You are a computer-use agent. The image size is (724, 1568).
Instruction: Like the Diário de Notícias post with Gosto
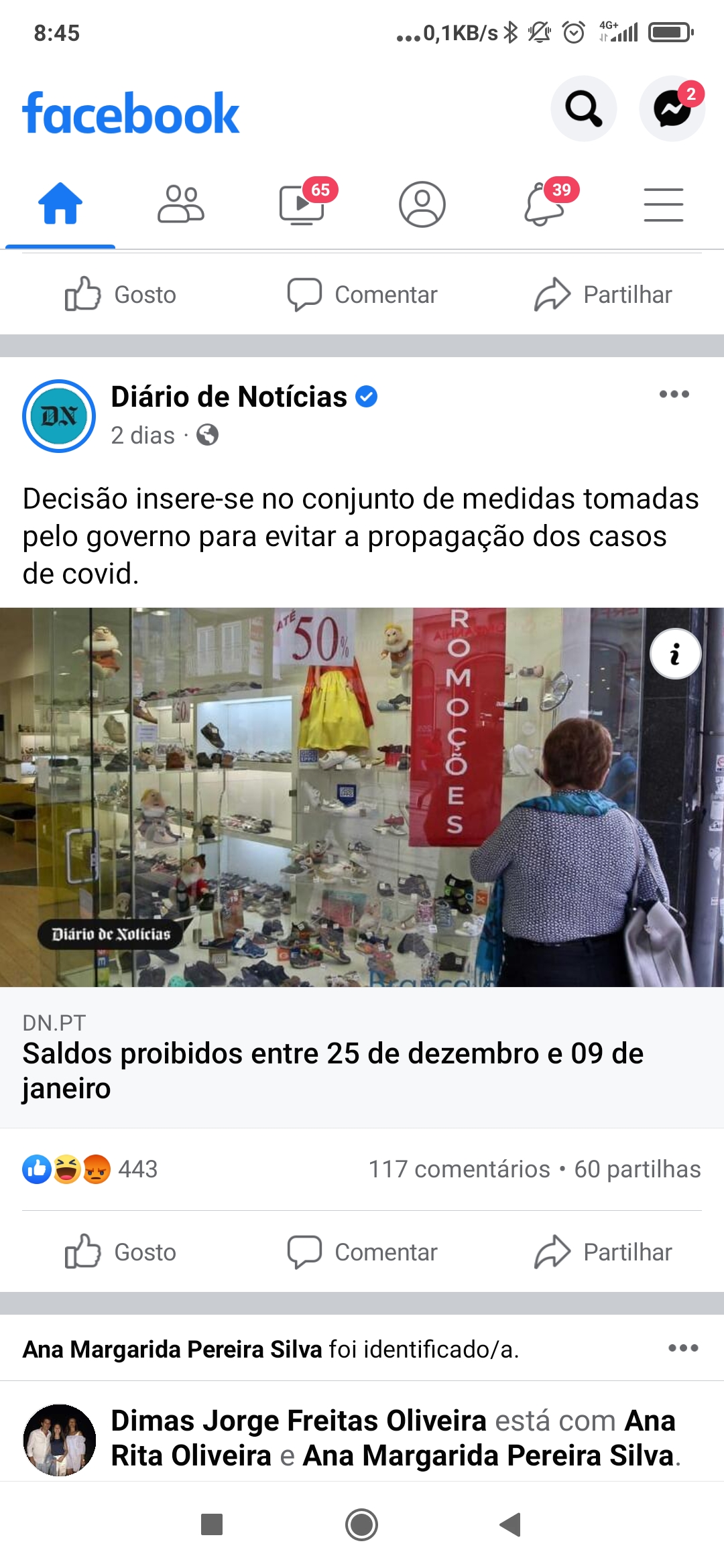(x=121, y=1252)
